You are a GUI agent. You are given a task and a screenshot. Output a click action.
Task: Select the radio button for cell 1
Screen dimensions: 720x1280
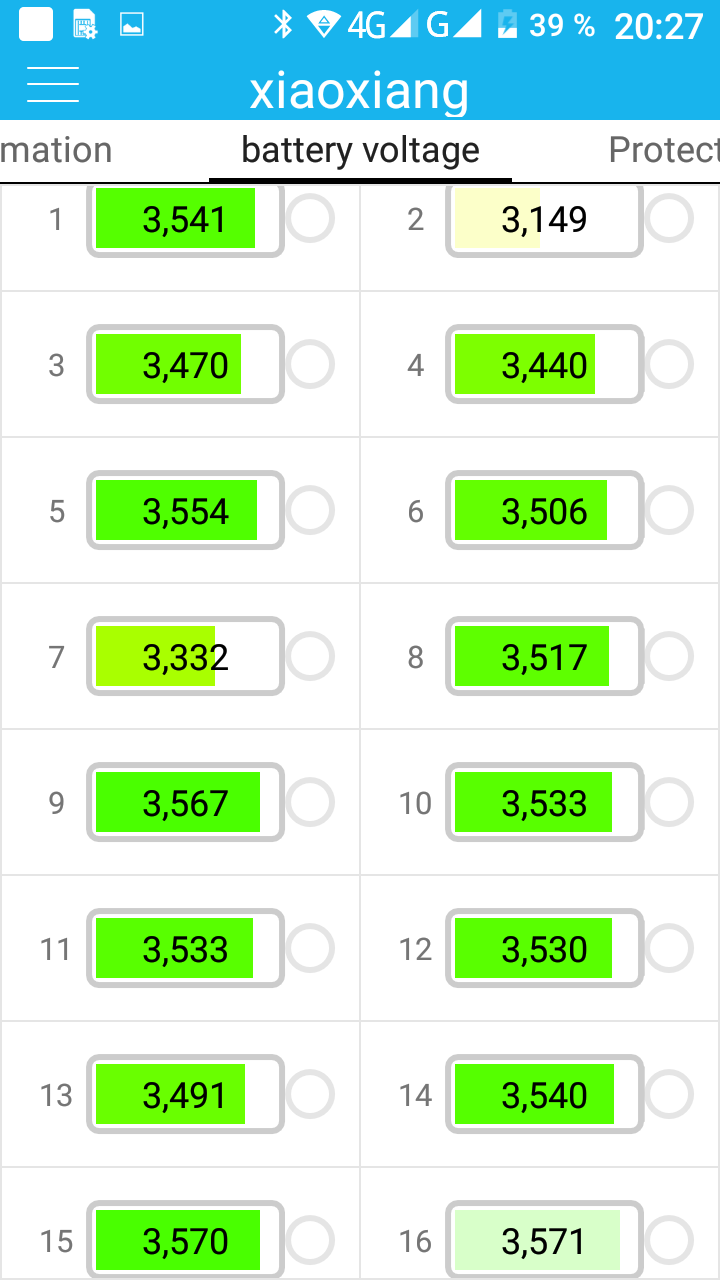coord(310,218)
